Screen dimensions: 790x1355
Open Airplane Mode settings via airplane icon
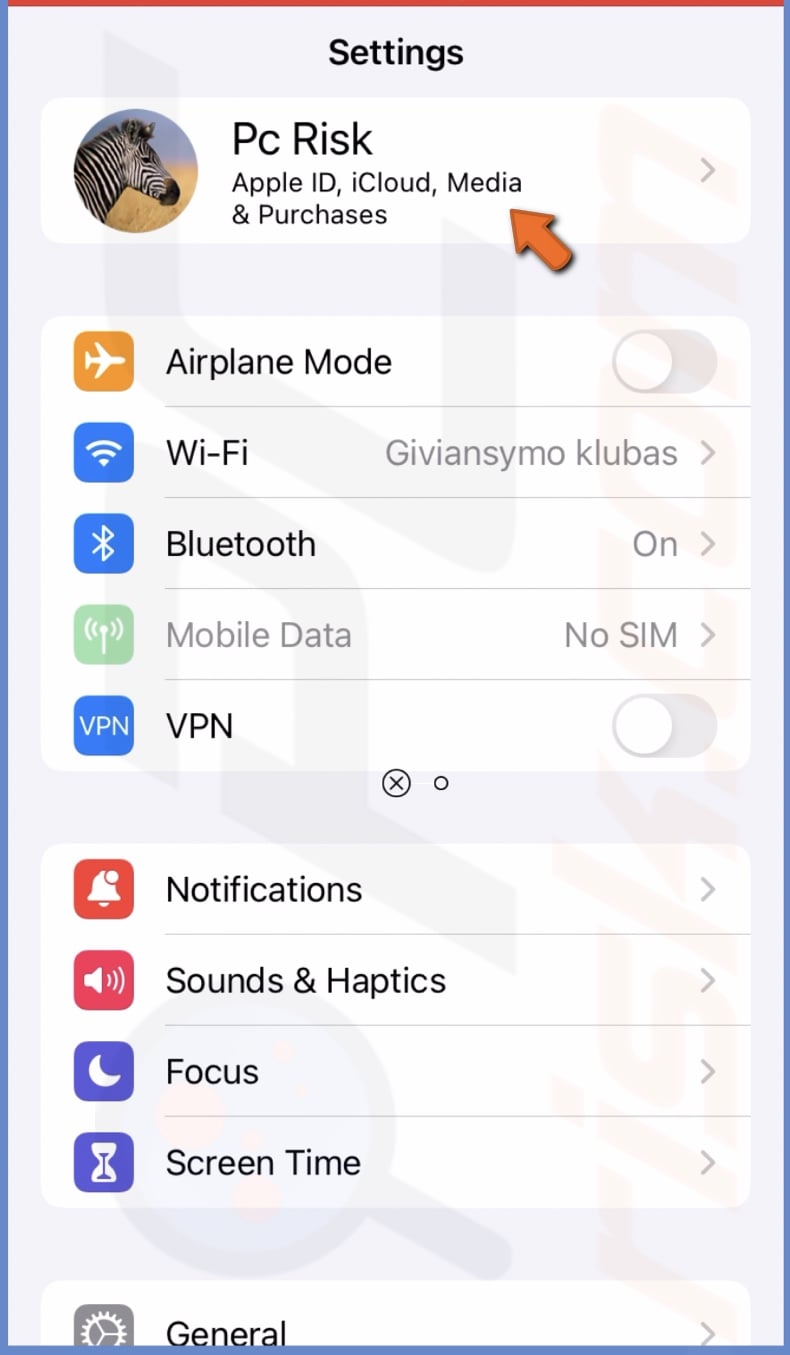tap(103, 362)
